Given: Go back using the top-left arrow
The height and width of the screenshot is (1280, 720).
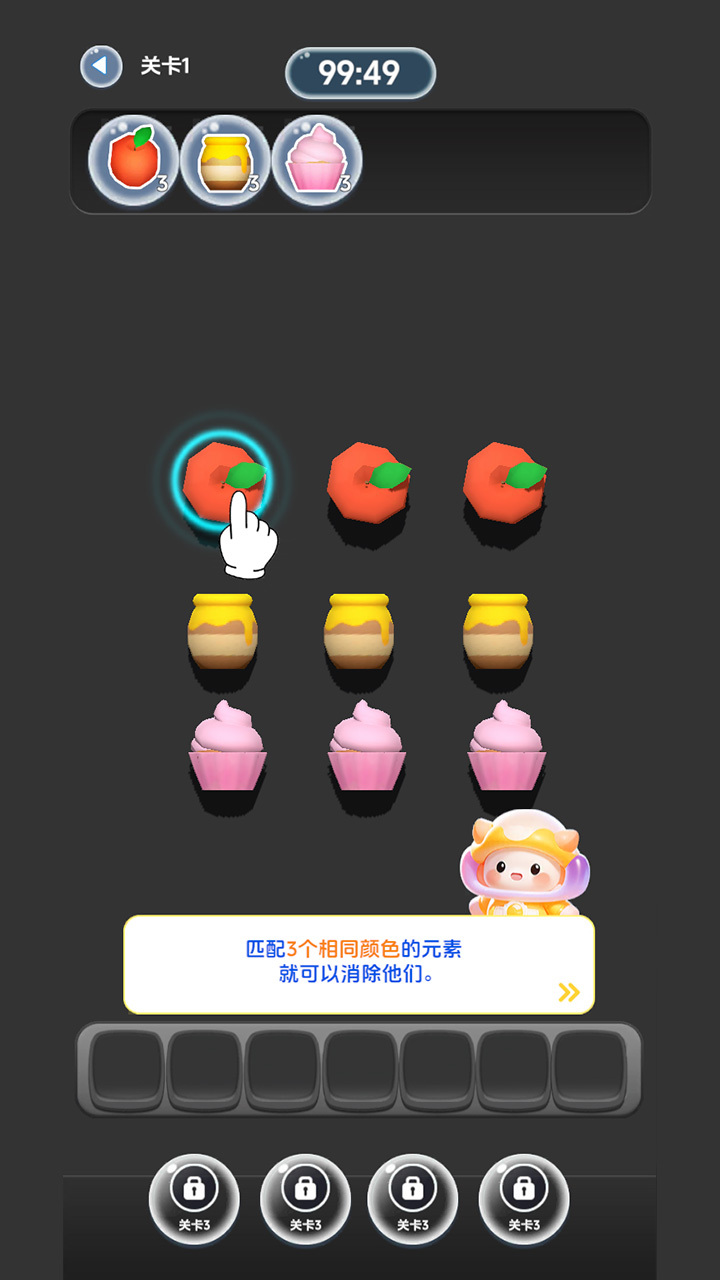Looking at the screenshot, I should click(100, 66).
